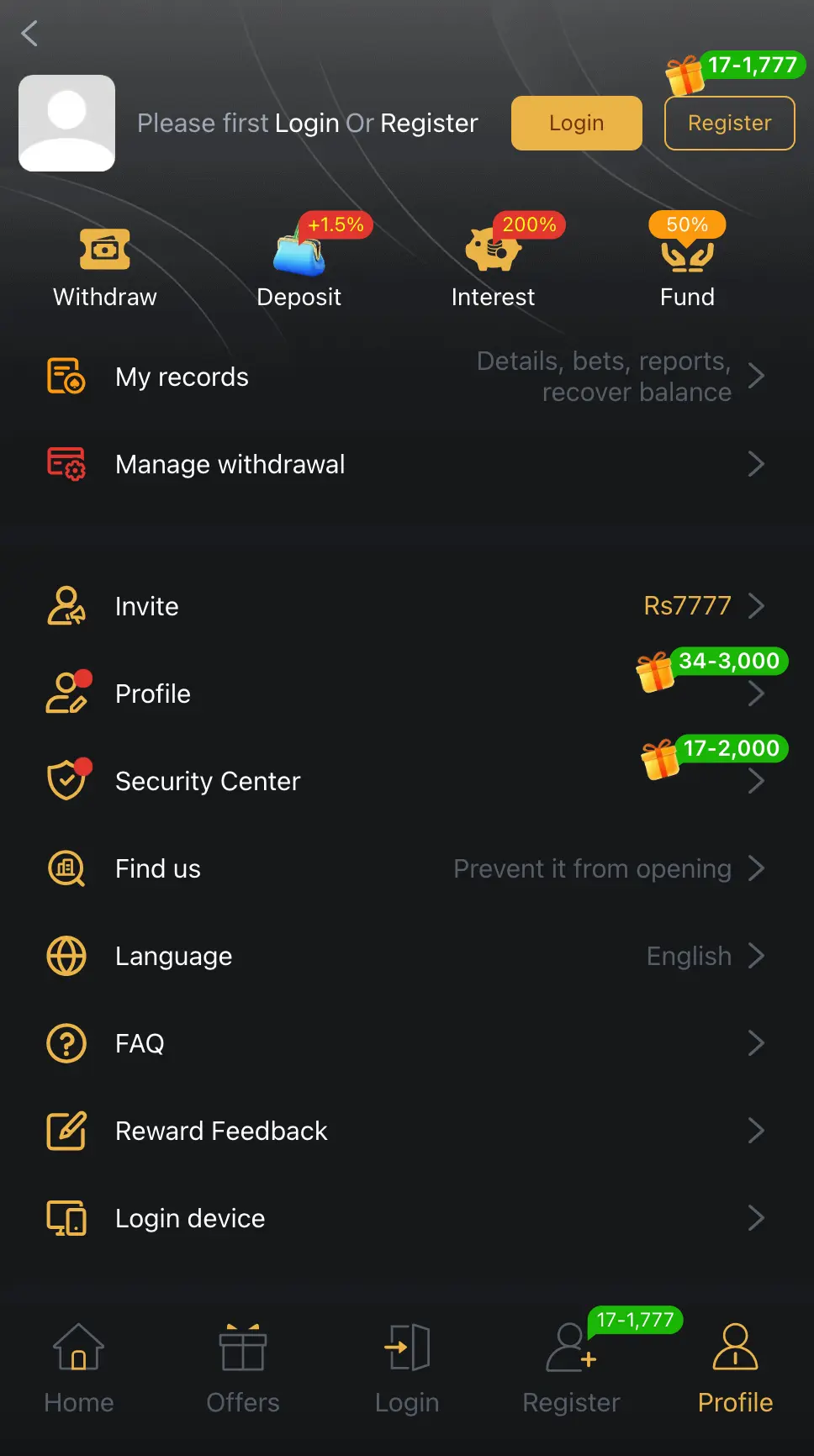Select the Withdraw icon
The width and height of the screenshot is (814, 1456).
tap(104, 250)
